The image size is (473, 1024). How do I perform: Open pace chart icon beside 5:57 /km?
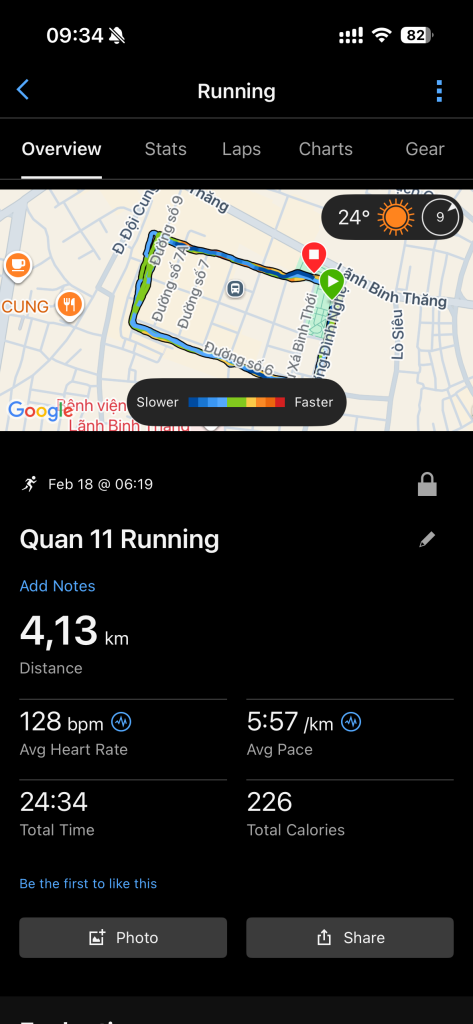pyautogui.click(x=351, y=722)
